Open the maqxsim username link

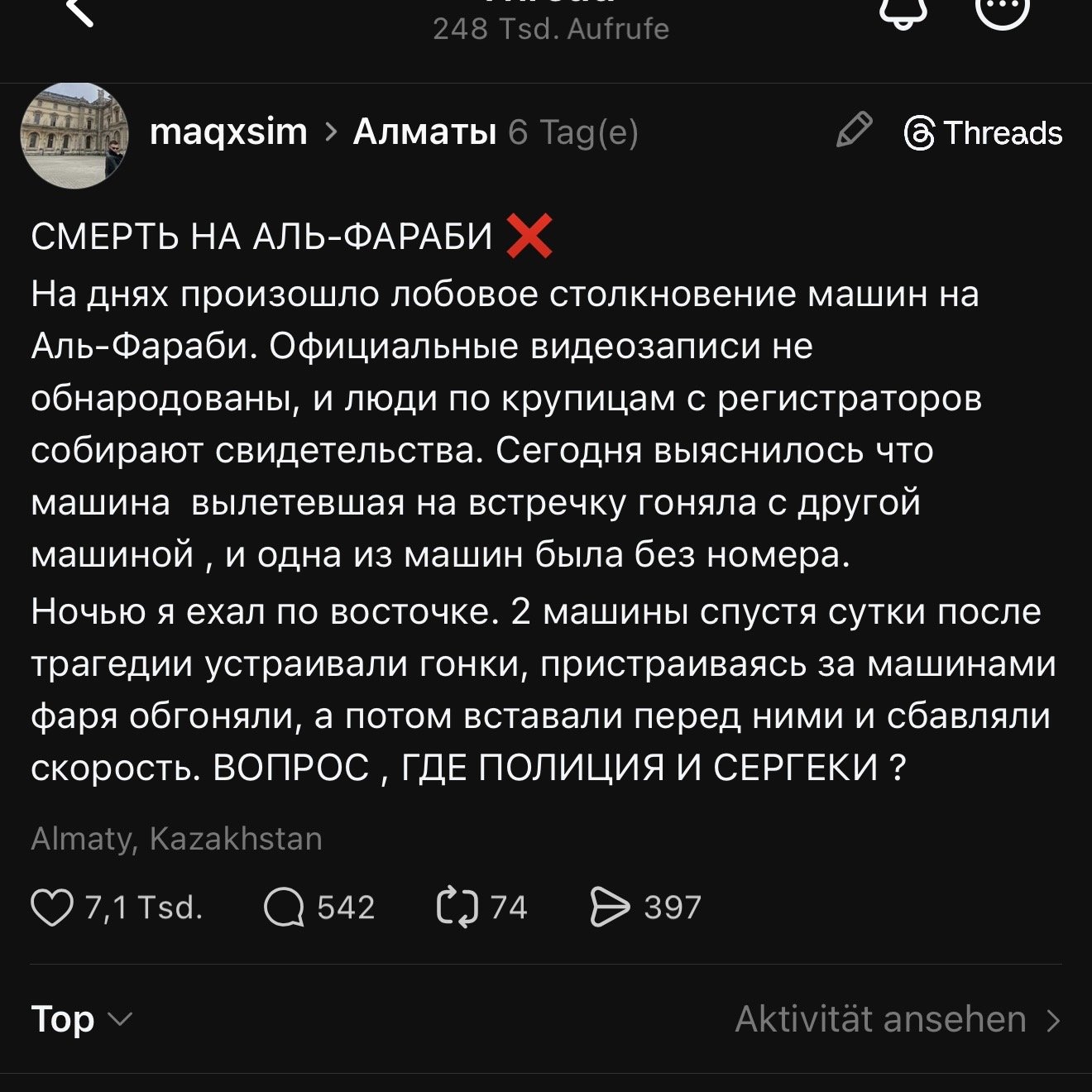(228, 132)
